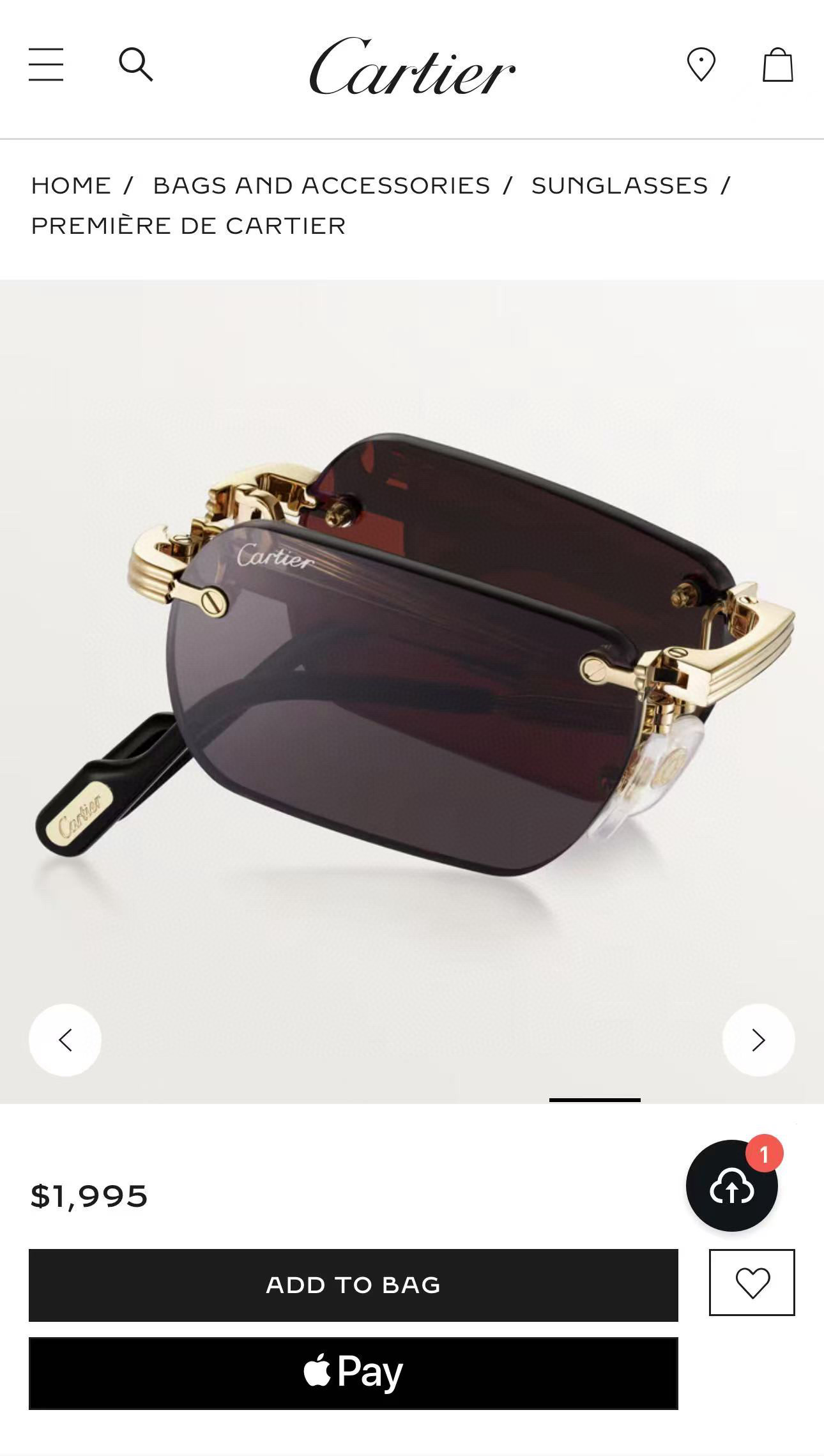Open Première de Cartier breadcrumb

pos(188,226)
